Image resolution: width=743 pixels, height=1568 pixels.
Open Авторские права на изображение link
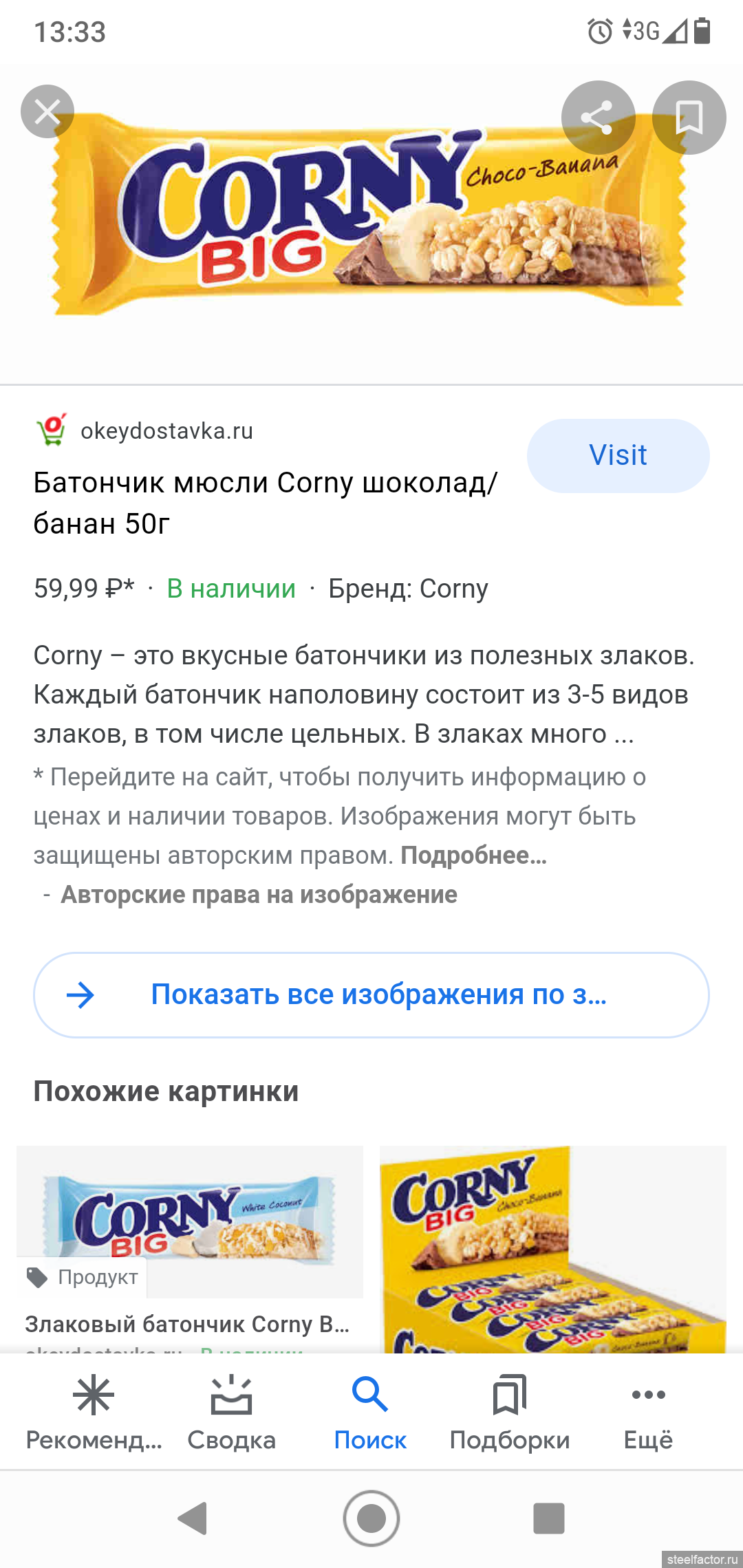point(259,894)
